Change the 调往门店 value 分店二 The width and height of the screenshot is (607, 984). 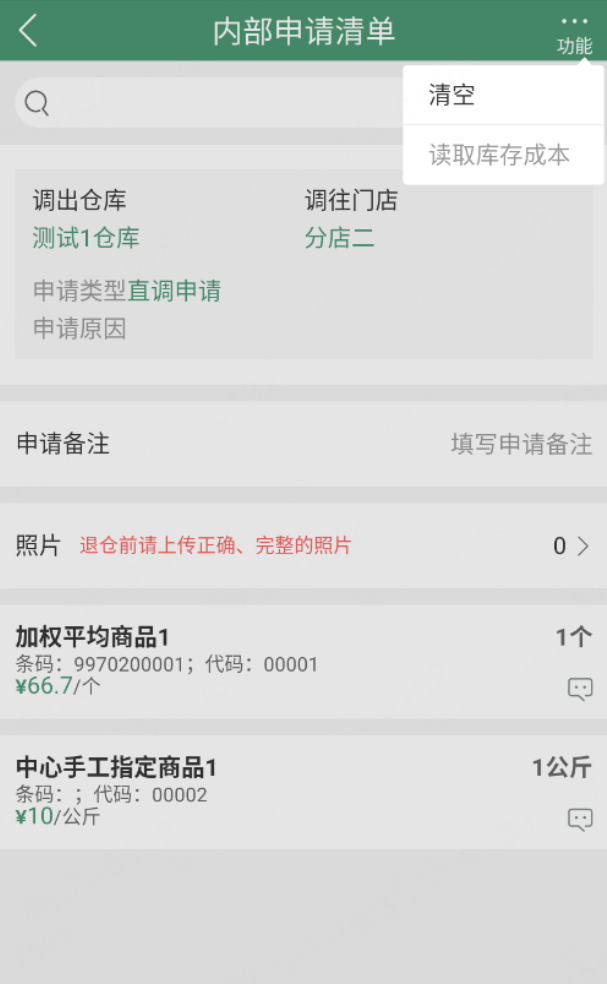[340, 238]
